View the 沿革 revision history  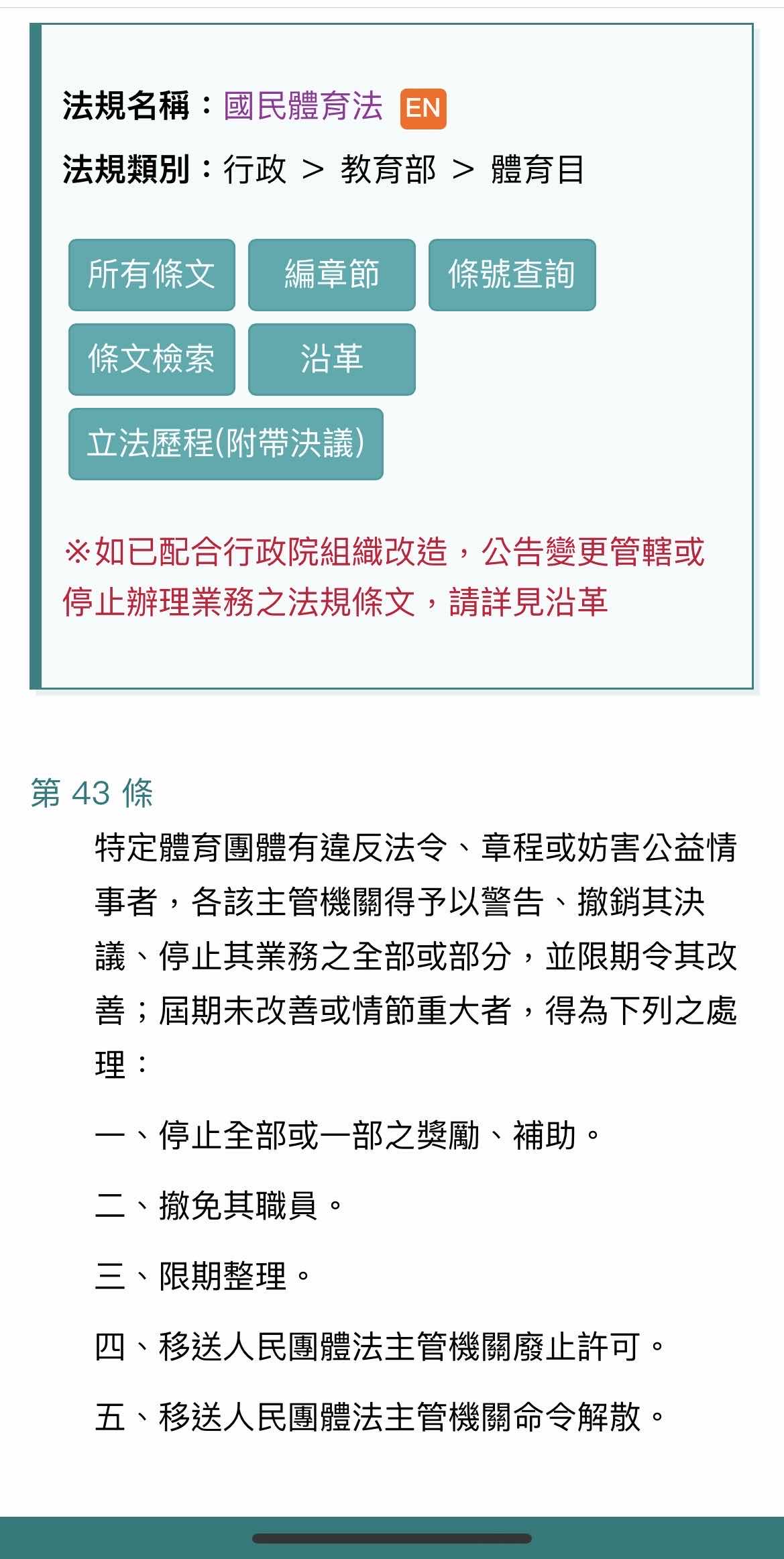click(331, 360)
